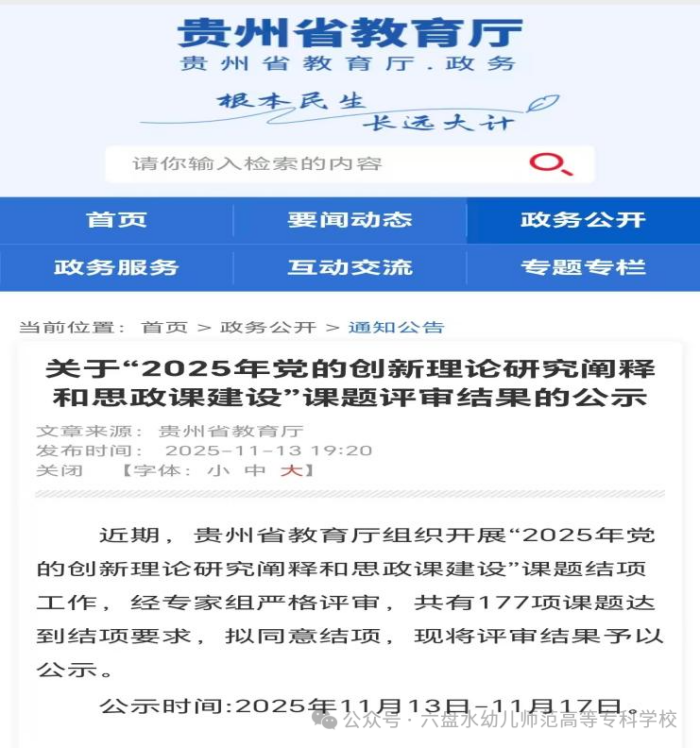Set font size to 大
700x748 pixels.
pyautogui.click(x=289, y=470)
